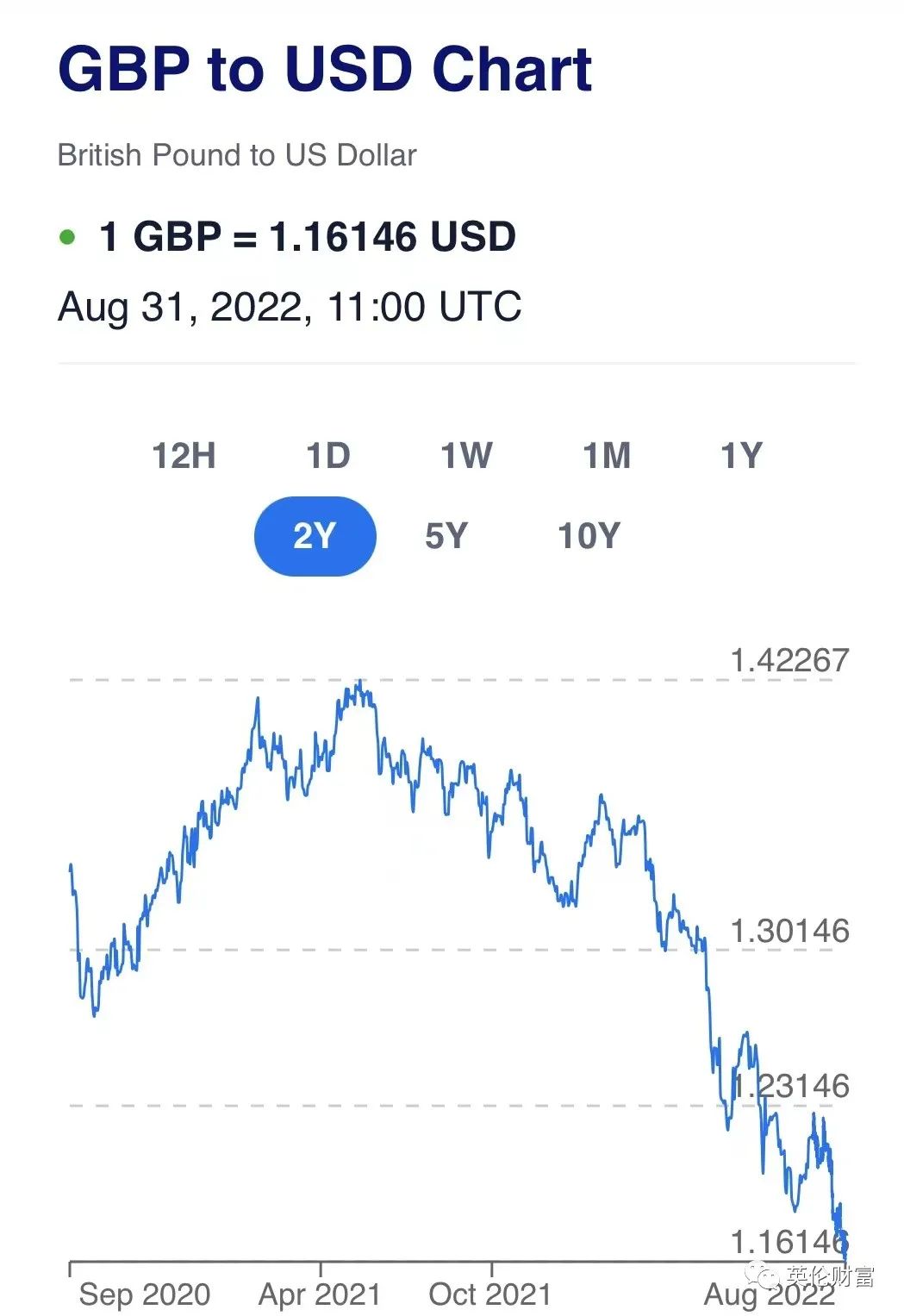The width and height of the screenshot is (904, 1316).
Task: Change the chart to 1M
Action: click(607, 456)
